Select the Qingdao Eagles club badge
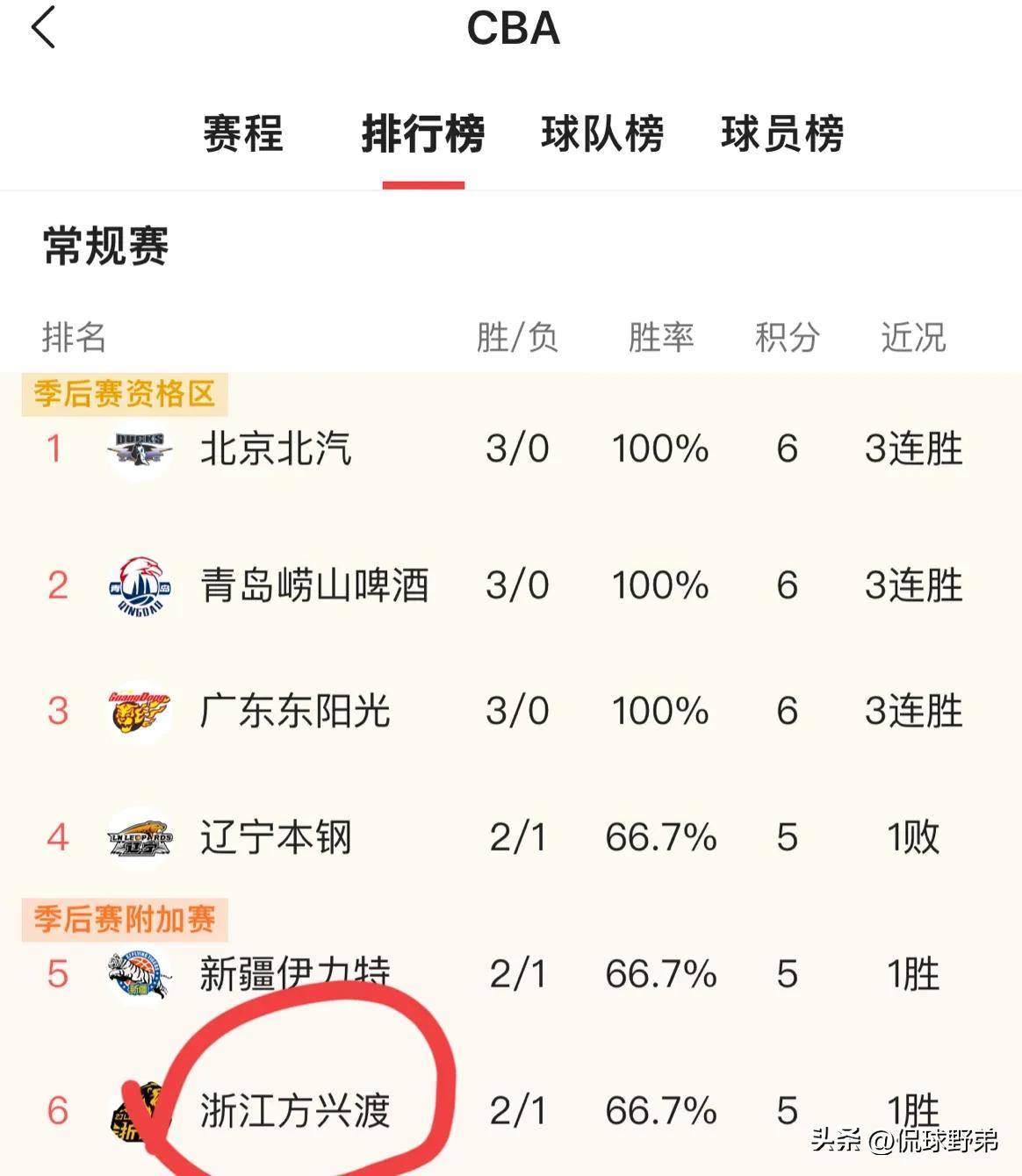 tap(139, 584)
